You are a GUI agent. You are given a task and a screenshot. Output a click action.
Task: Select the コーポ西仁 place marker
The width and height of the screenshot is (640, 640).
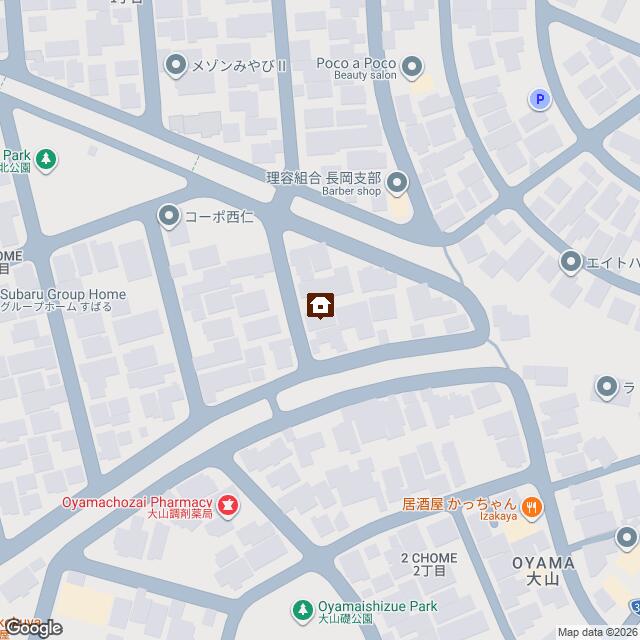[168, 215]
